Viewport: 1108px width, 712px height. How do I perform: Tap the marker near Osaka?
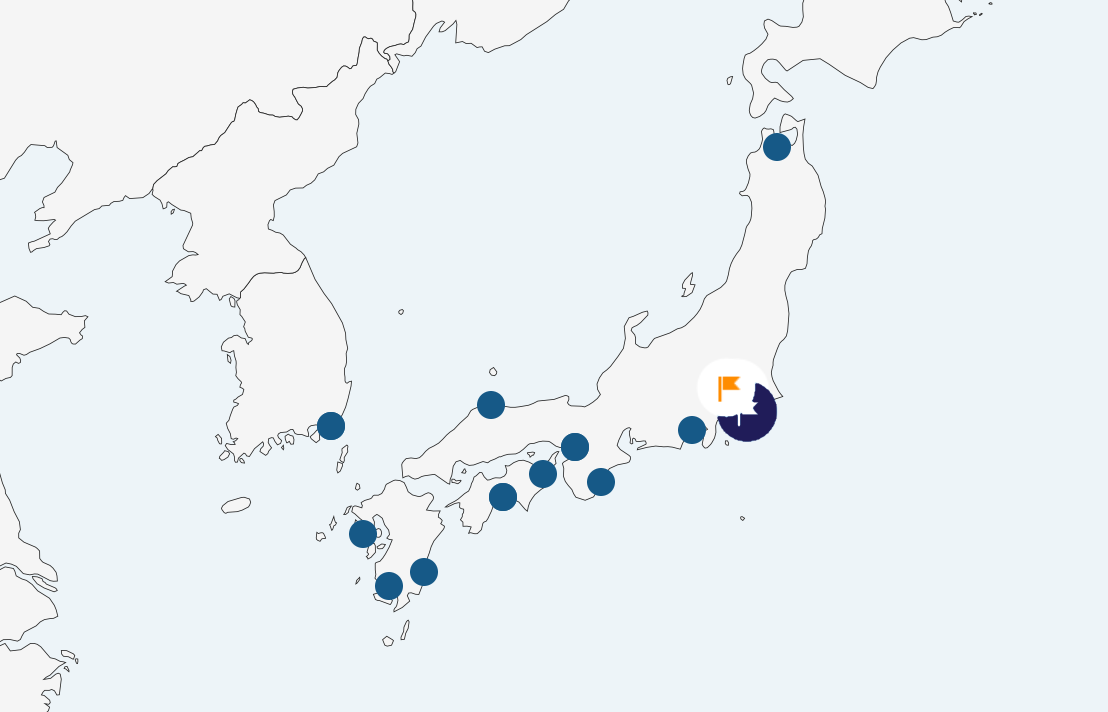click(x=575, y=447)
